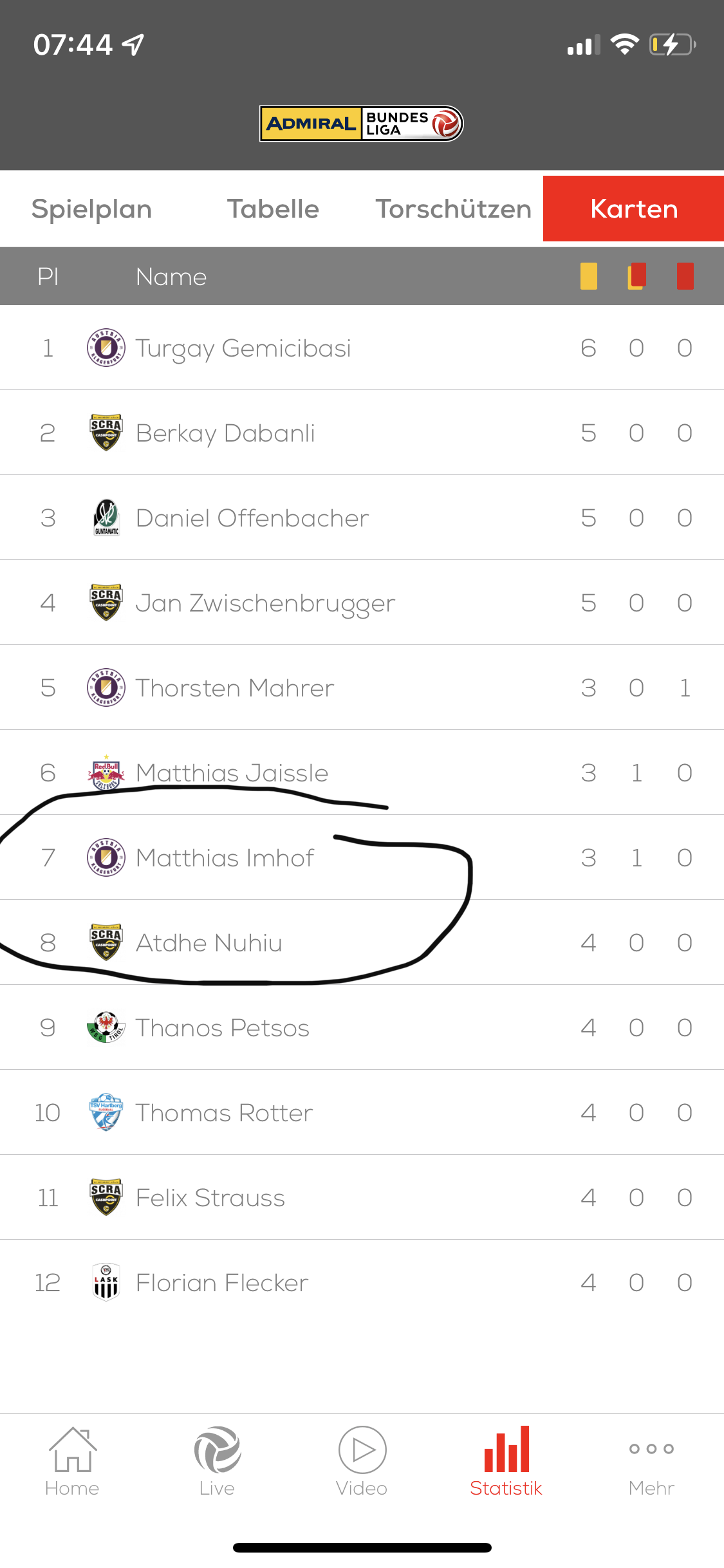This screenshot has height=1568, width=724.
Task: View Thorsten Mahrer's entry
Action: [362, 687]
